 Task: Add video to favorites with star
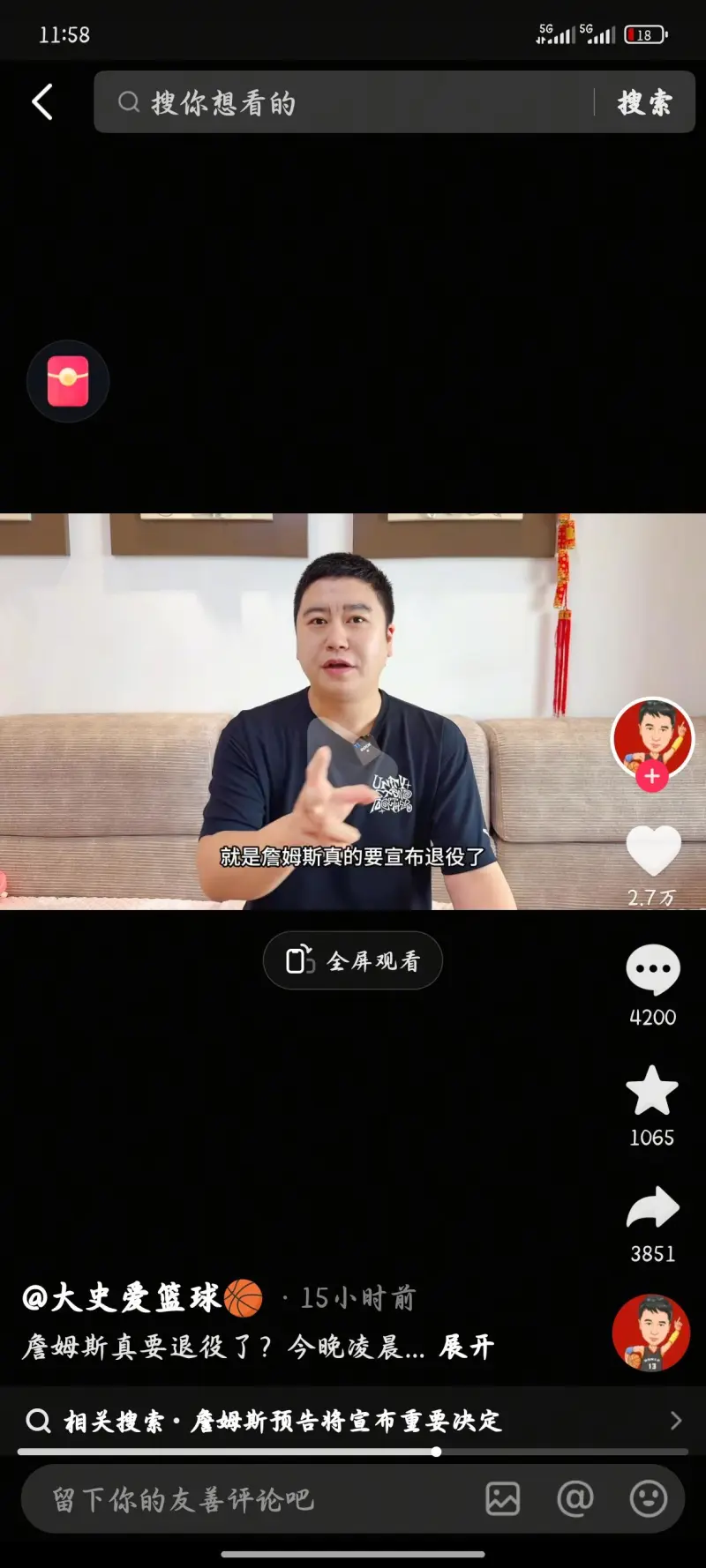pos(652,1091)
